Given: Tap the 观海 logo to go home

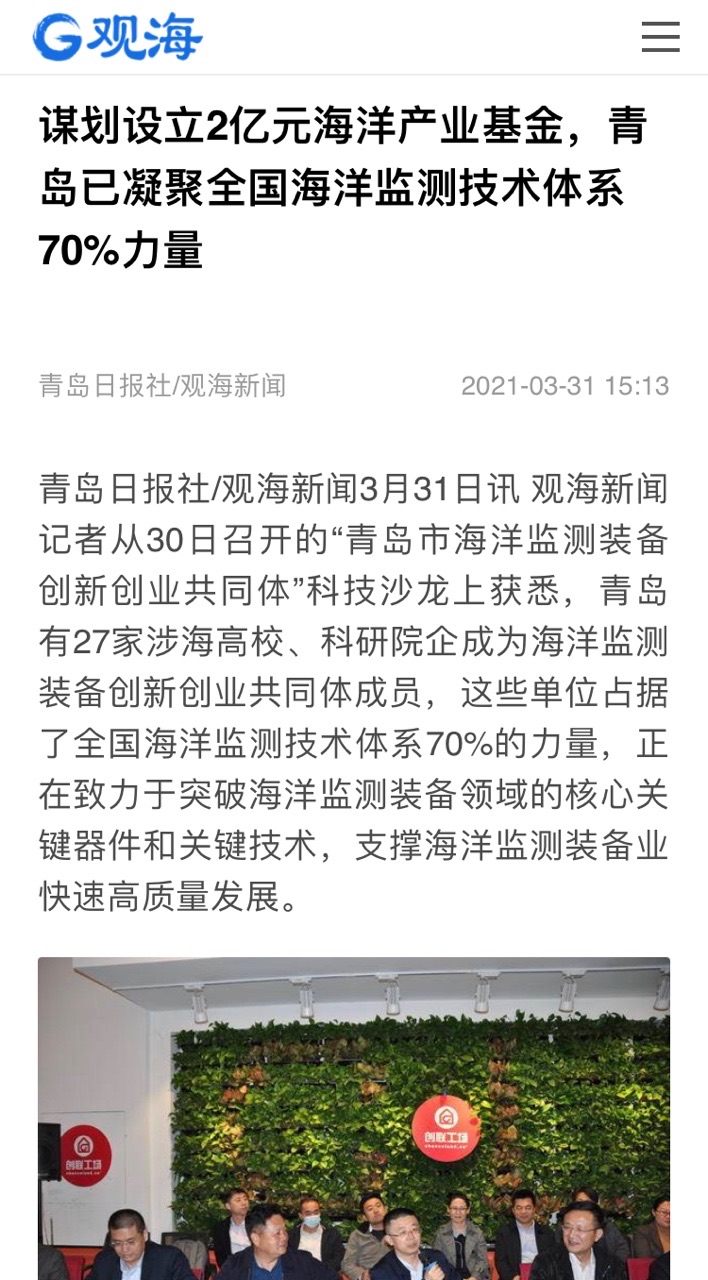Looking at the screenshot, I should coord(118,37).
